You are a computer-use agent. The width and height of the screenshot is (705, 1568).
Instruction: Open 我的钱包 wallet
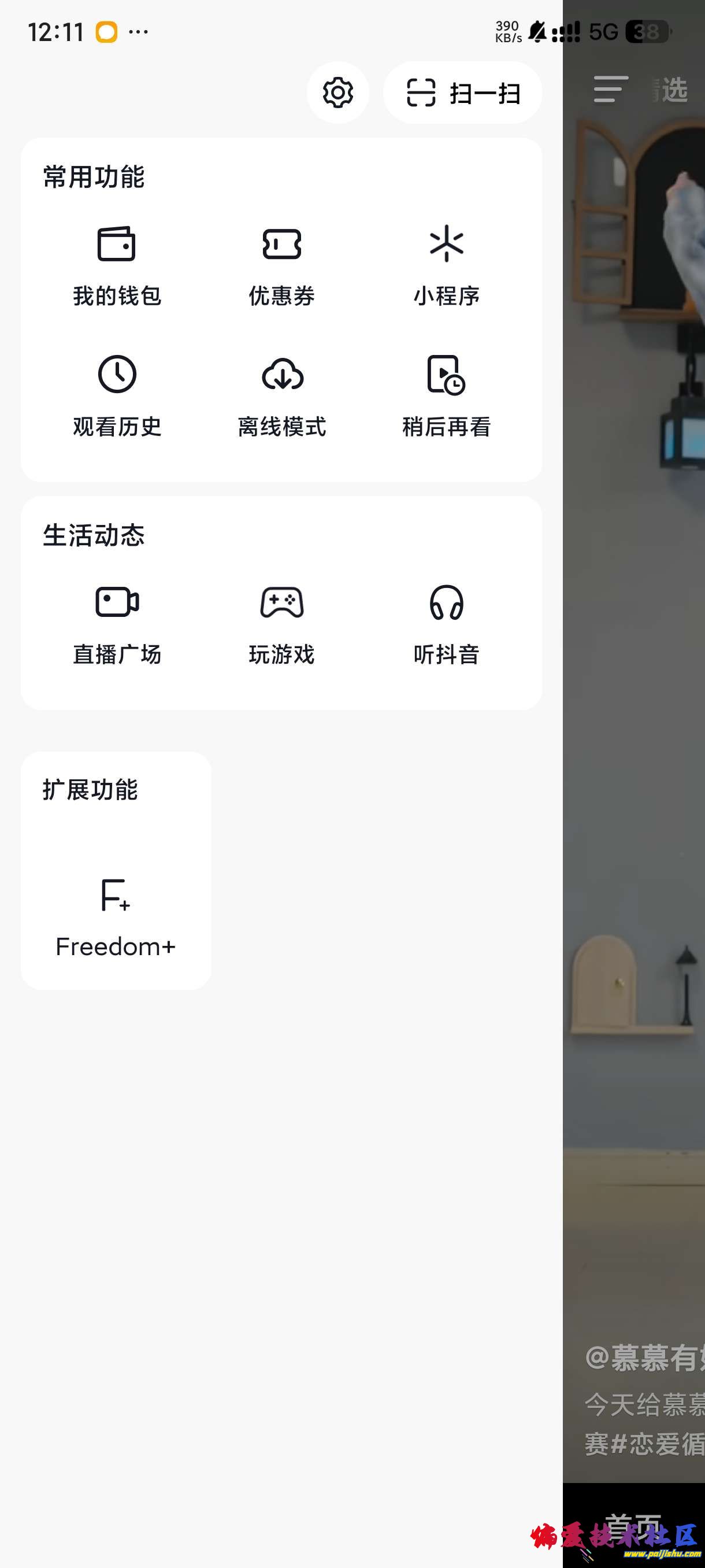[117, 265]
